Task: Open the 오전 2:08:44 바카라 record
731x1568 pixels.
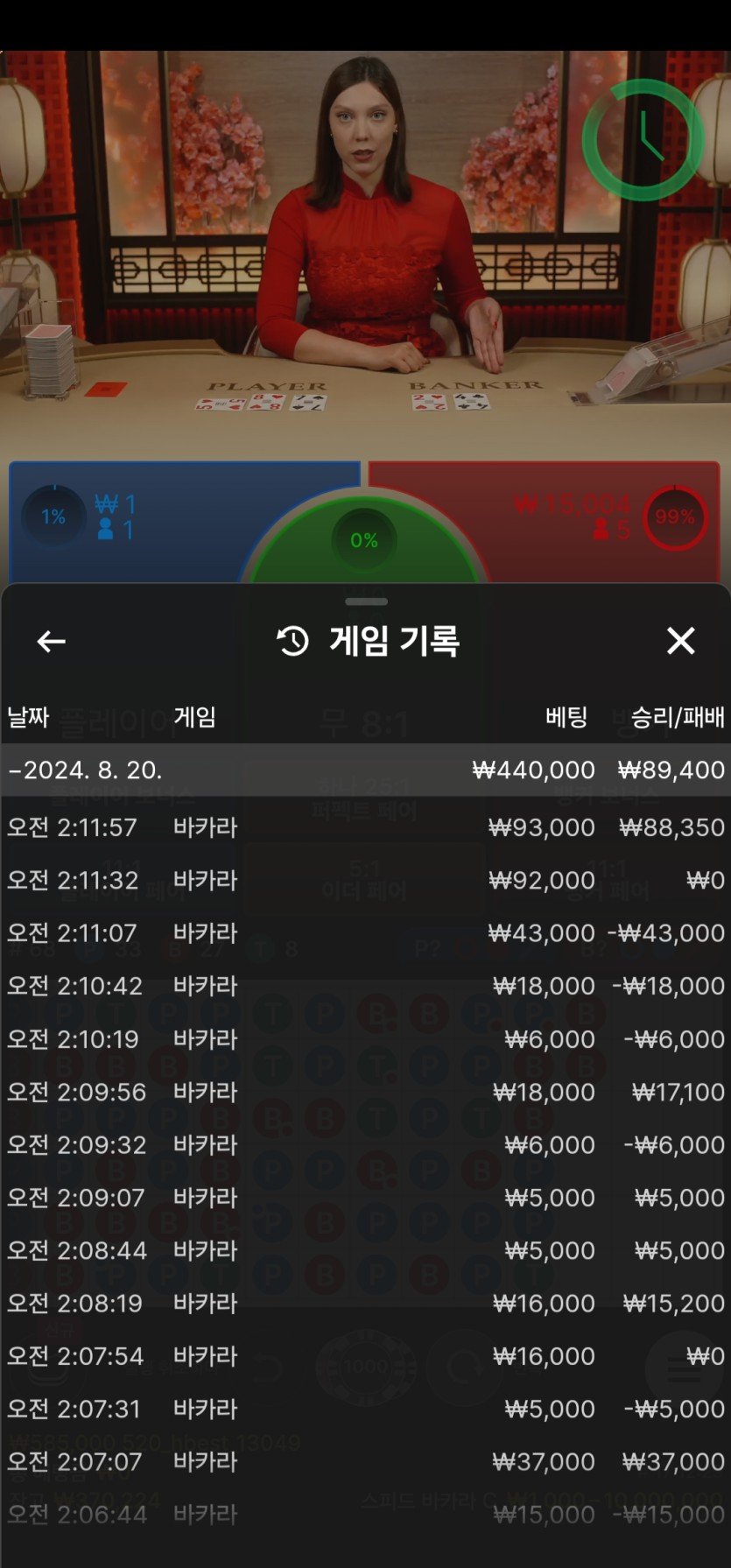Action: 365,1250
